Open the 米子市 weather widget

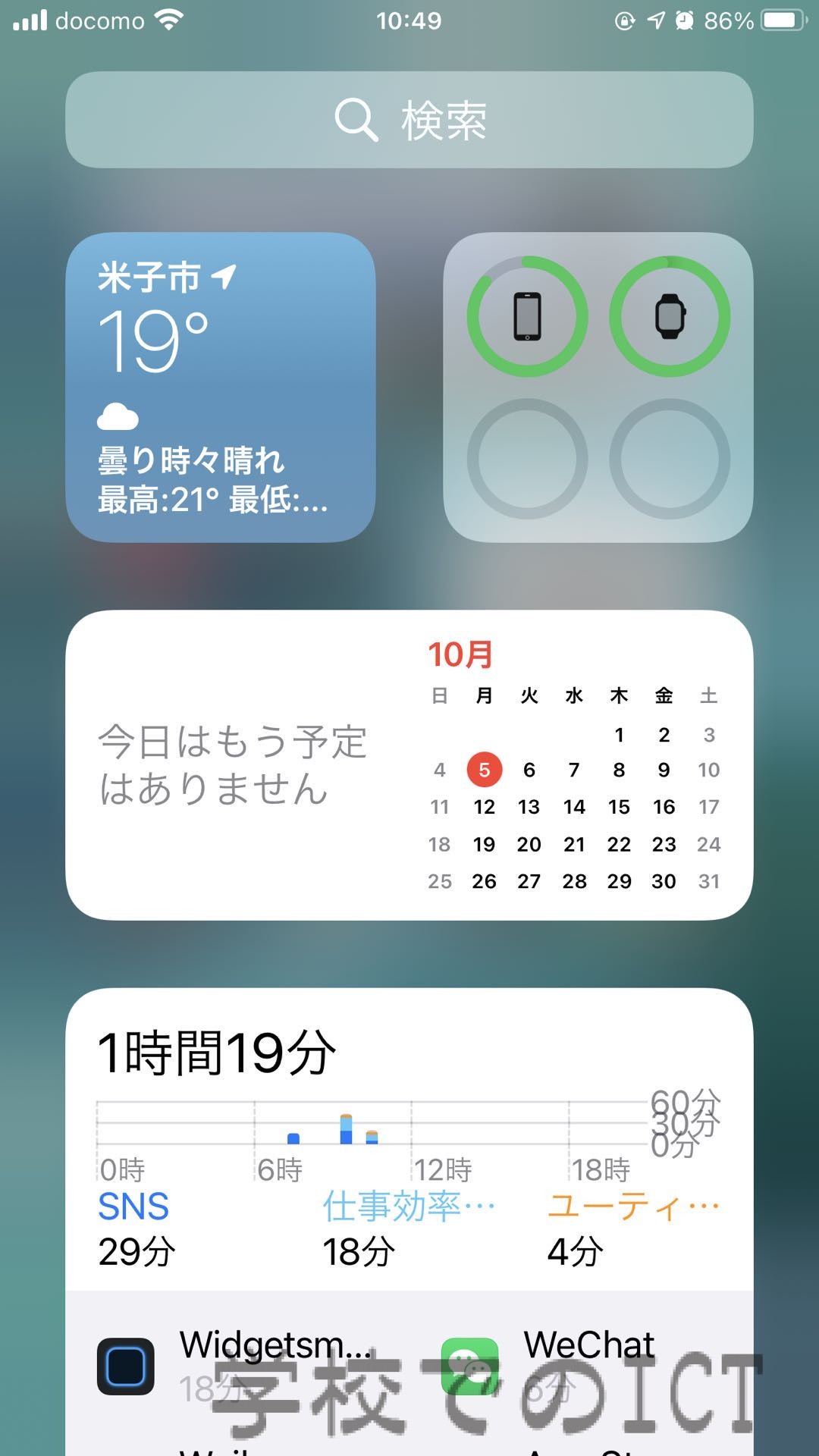(221, 387)
